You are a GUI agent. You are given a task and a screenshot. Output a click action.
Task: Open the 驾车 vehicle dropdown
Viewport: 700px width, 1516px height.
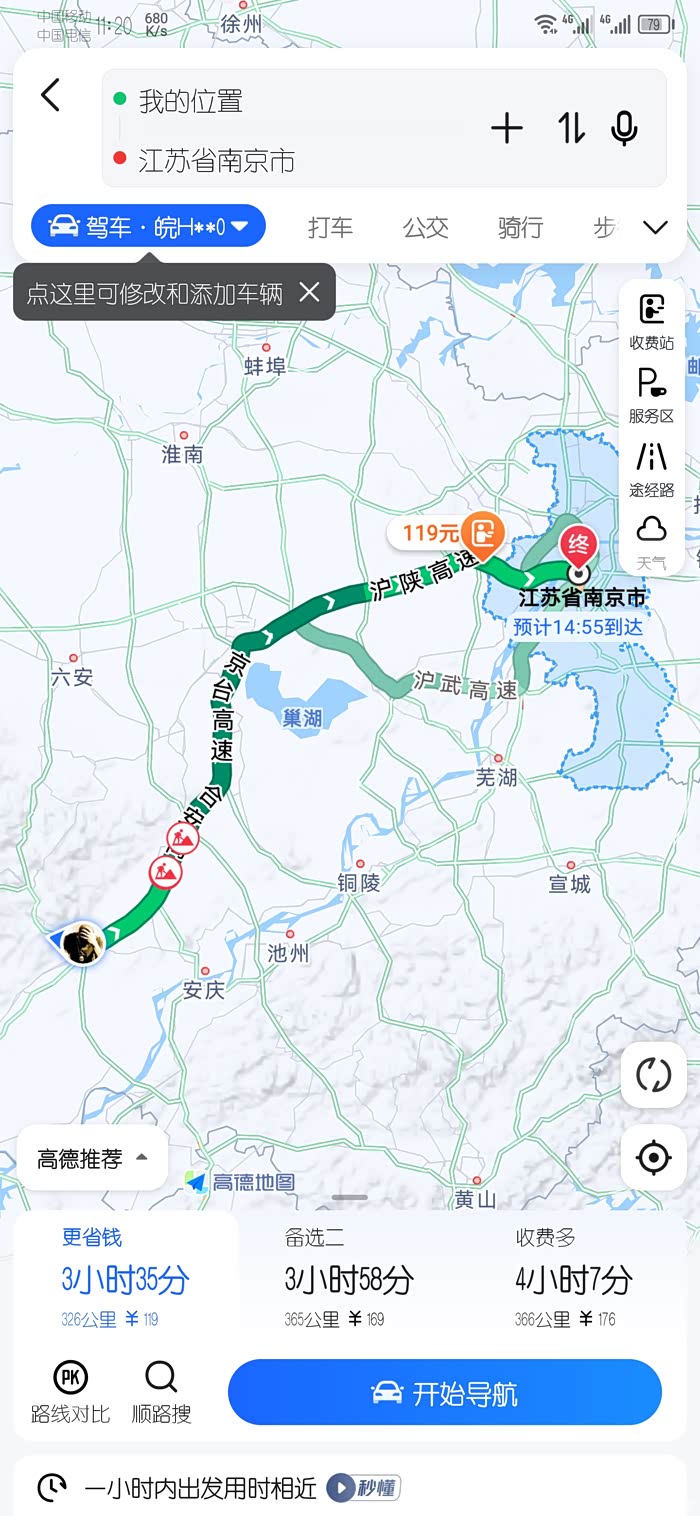[148, 226]
